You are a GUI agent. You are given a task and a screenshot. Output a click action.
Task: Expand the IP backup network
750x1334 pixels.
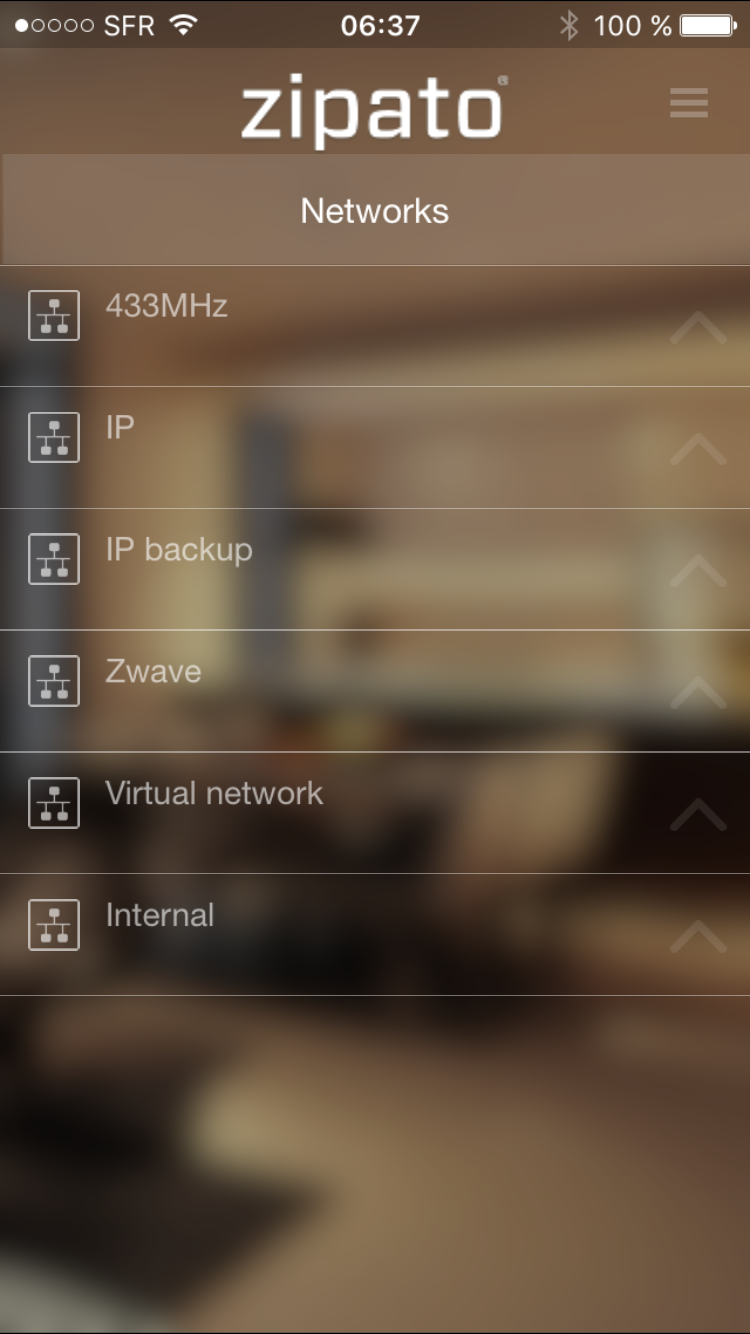pyautogui.click(x=697, y=571)
